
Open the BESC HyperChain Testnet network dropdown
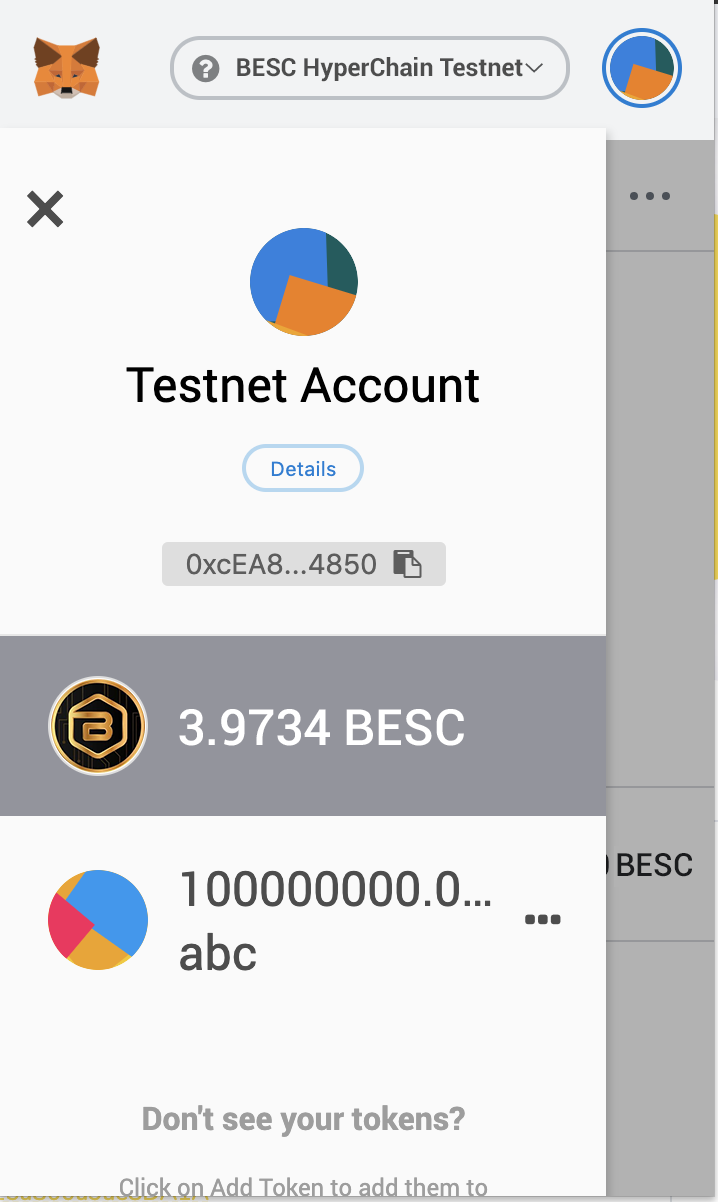pyautogui.click(x=370, y=69)
